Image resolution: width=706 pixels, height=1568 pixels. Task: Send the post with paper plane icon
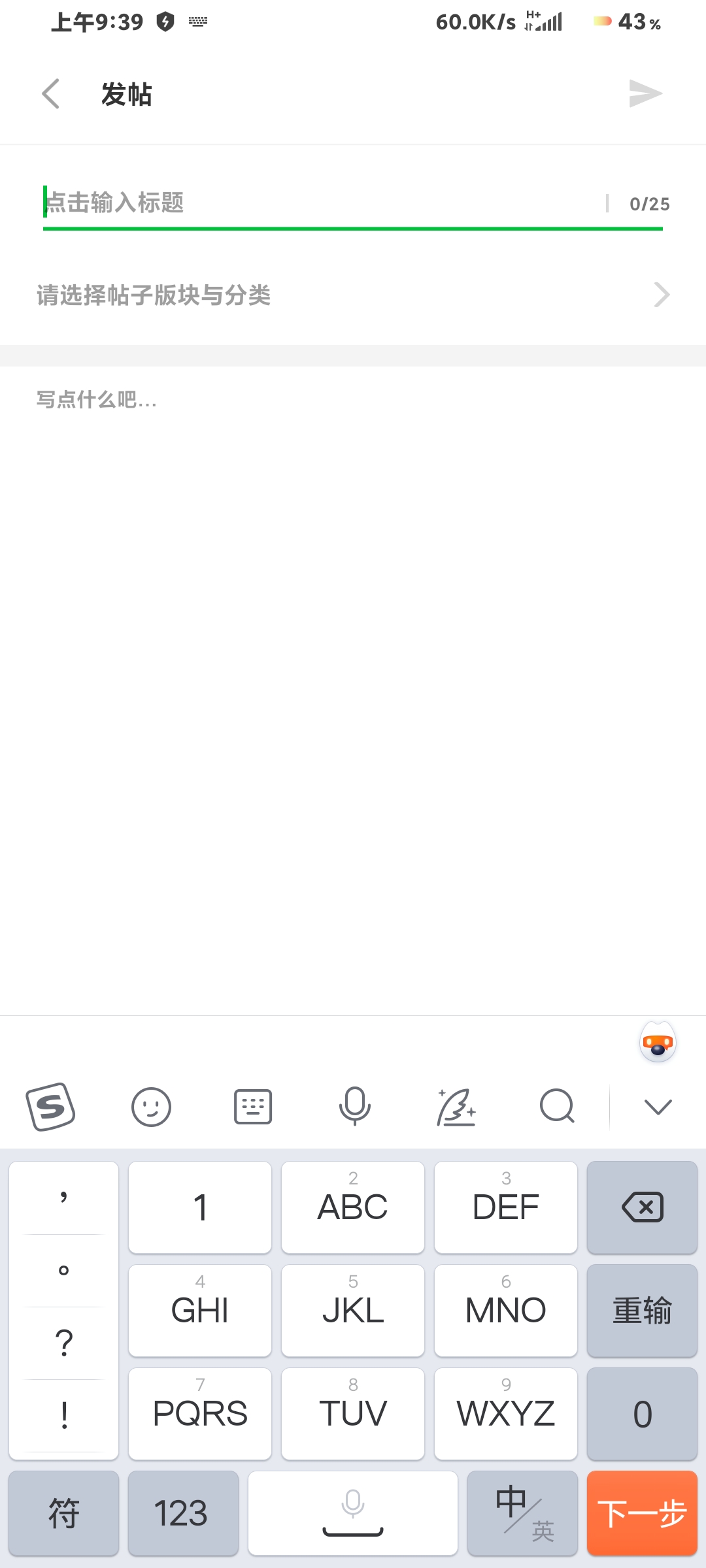[x=645, y=94]
